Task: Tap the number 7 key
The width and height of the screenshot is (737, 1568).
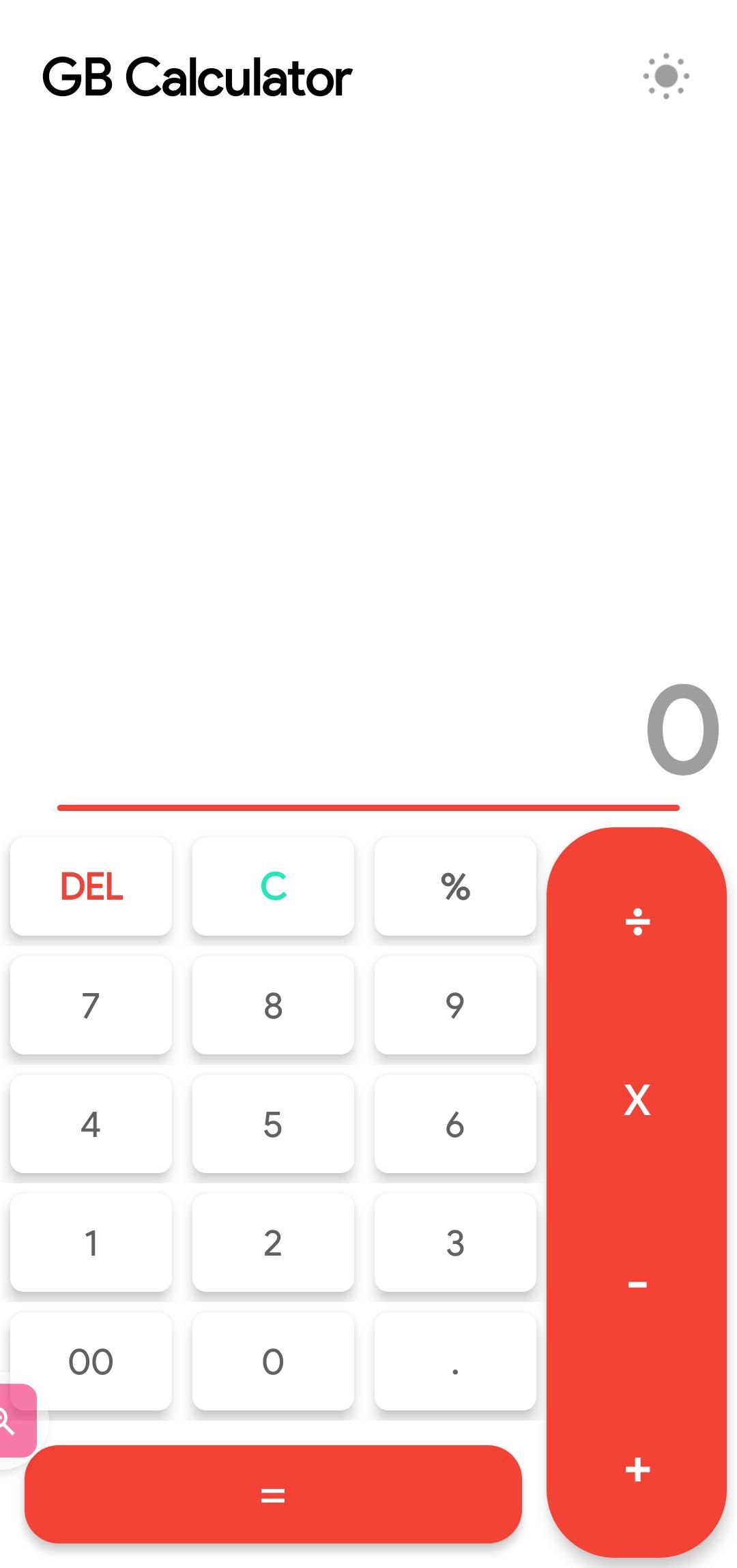Action: (91, 1005)
